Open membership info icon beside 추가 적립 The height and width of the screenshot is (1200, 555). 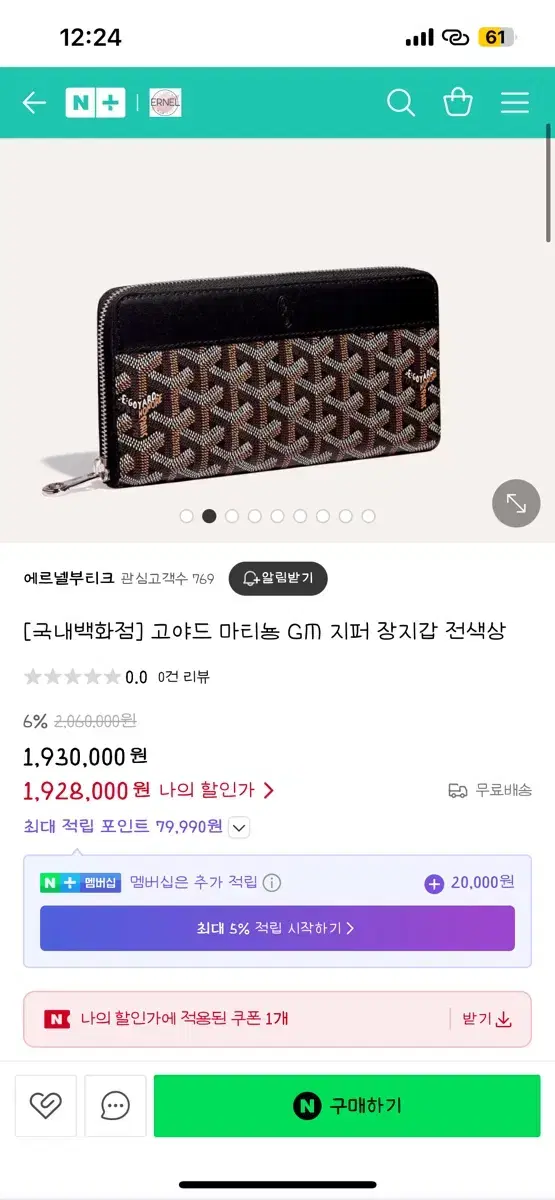(272, 883)
